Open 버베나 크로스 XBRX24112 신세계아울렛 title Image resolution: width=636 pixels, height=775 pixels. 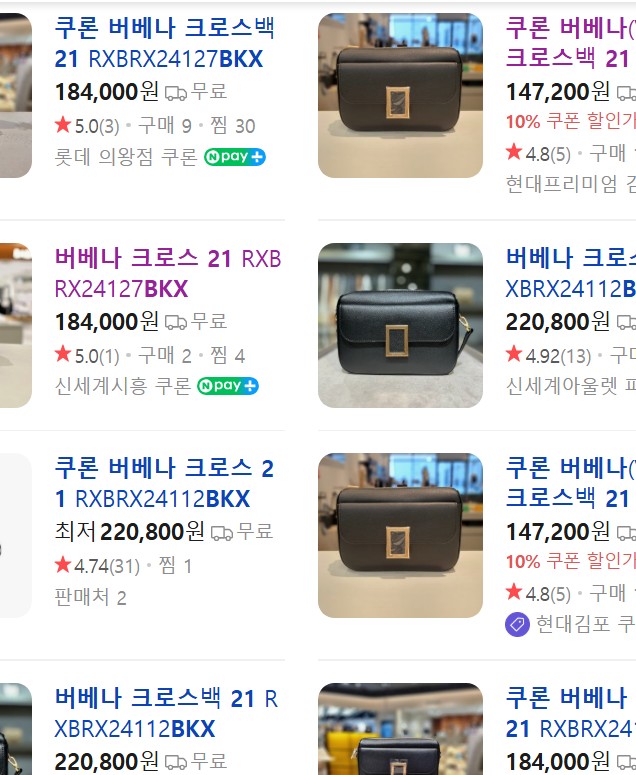570,273
